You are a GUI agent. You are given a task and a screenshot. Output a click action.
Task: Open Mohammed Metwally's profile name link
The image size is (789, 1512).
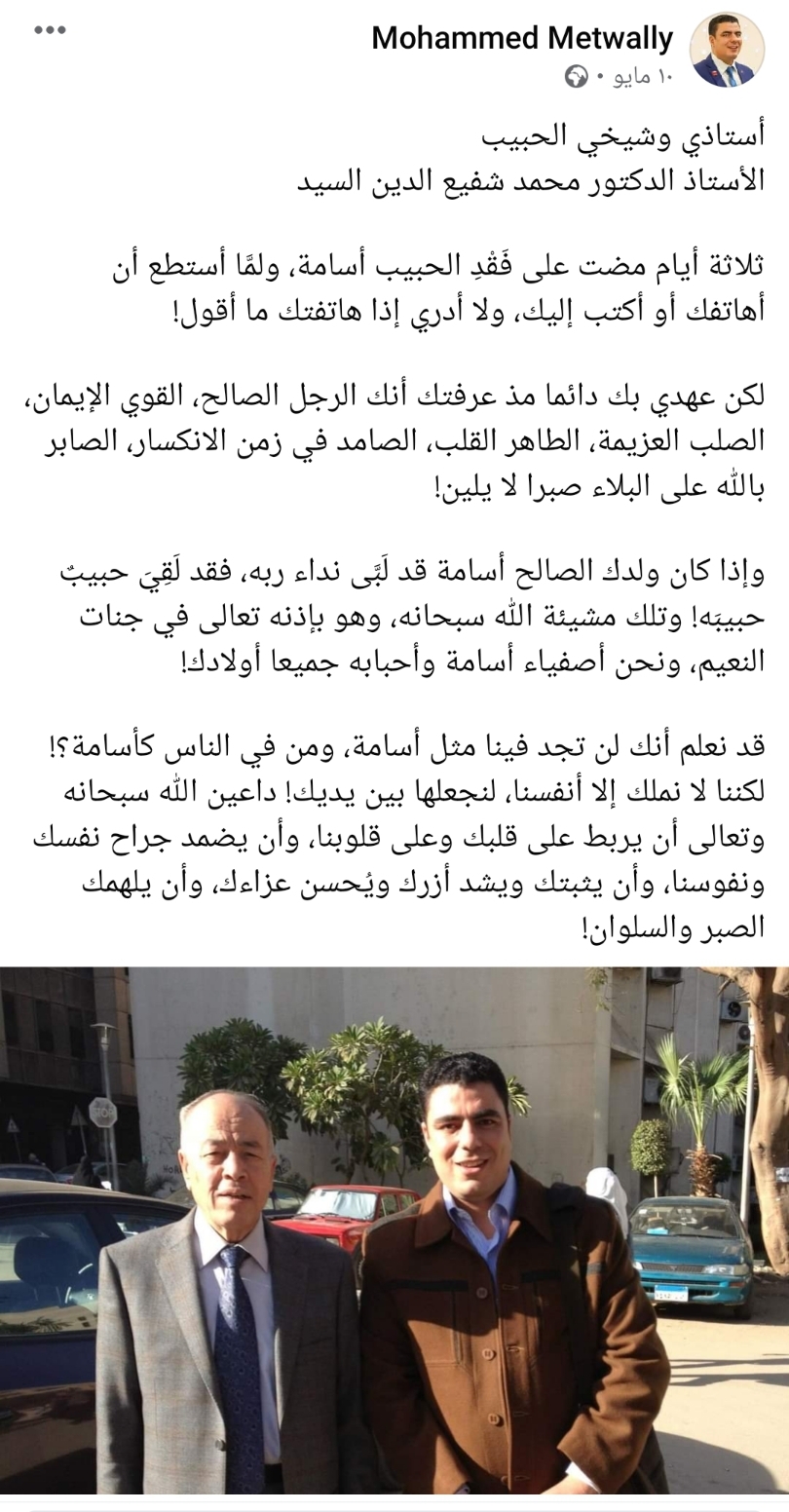click(522, 39)
